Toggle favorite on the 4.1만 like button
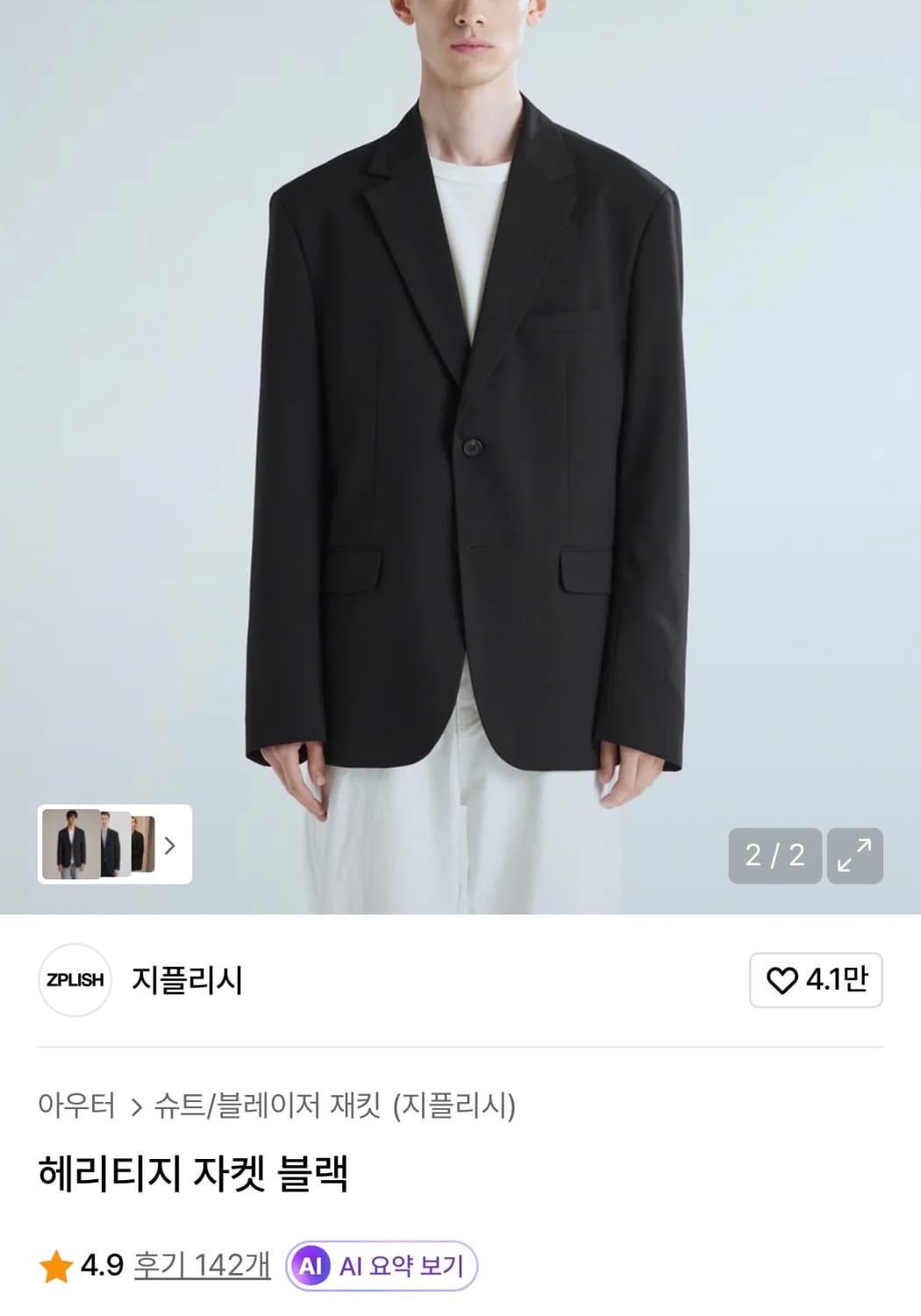This screenshot has height=1316, width=921. pos(817,979)
